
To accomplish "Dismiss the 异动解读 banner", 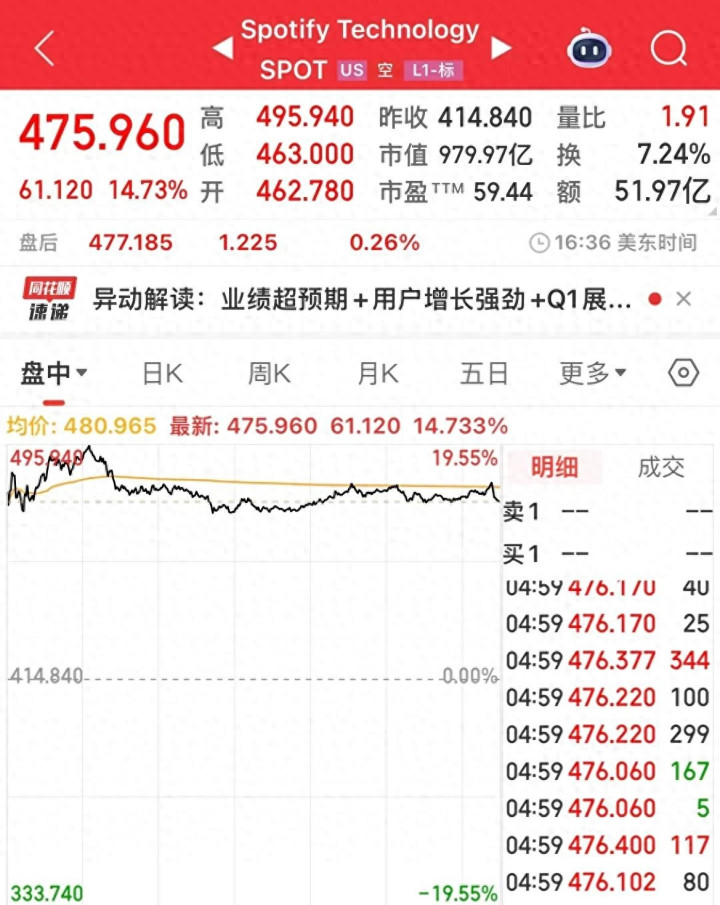I will click(684, 298).
